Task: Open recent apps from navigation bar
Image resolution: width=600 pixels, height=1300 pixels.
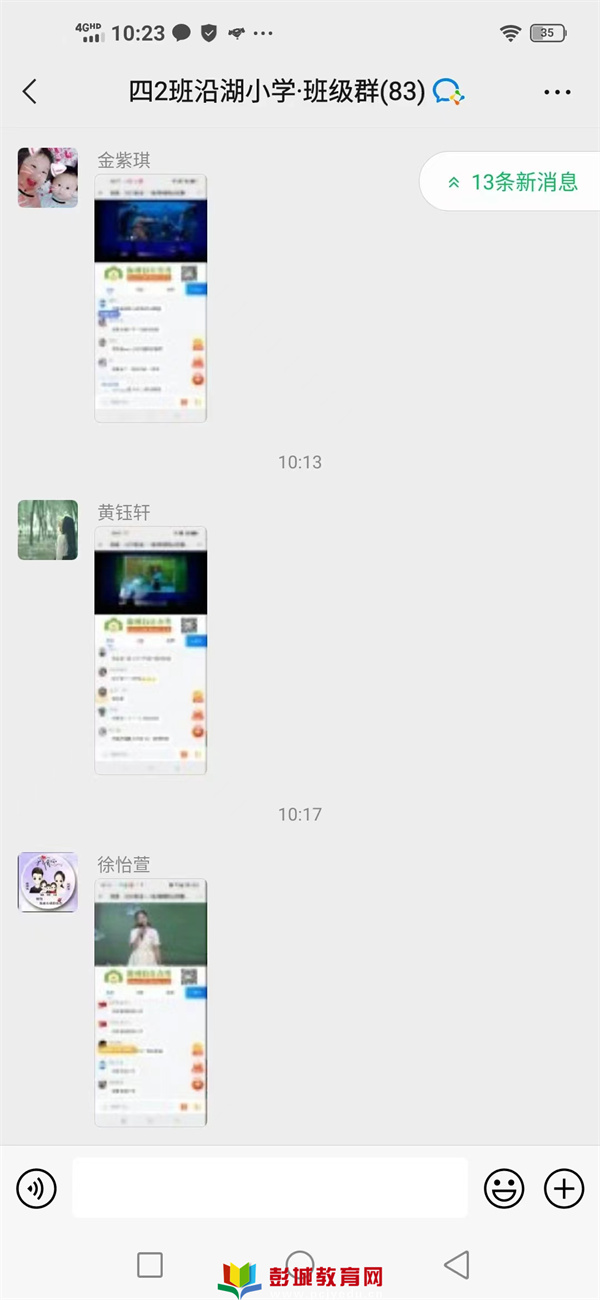Action: pyautogui.click(x=150, y=1265)
